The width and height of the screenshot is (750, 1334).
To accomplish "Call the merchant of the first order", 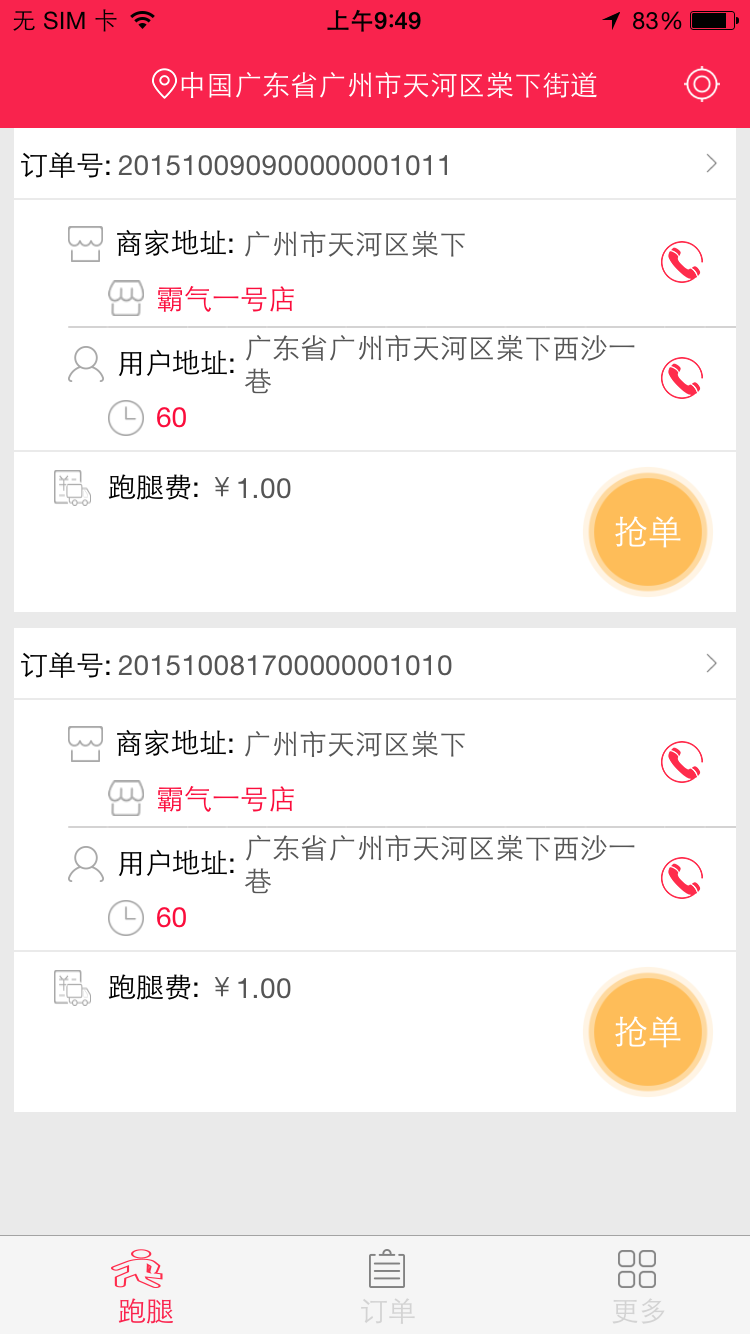I will pos(681,263).
